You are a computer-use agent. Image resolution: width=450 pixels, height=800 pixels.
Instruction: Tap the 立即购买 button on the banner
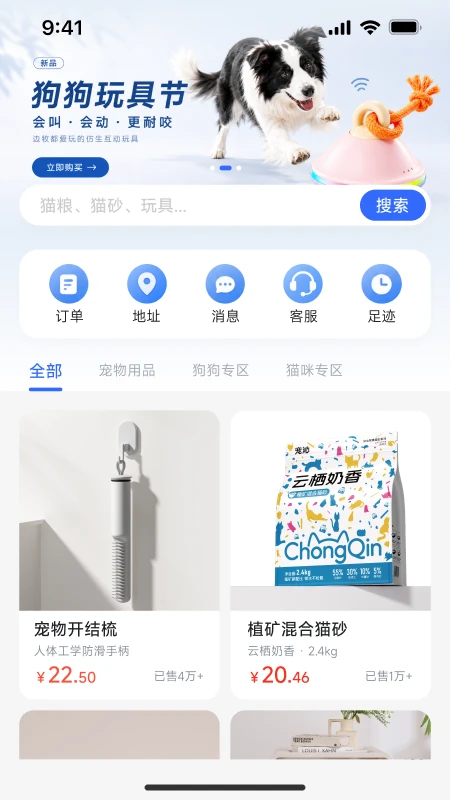click(70, 167)
